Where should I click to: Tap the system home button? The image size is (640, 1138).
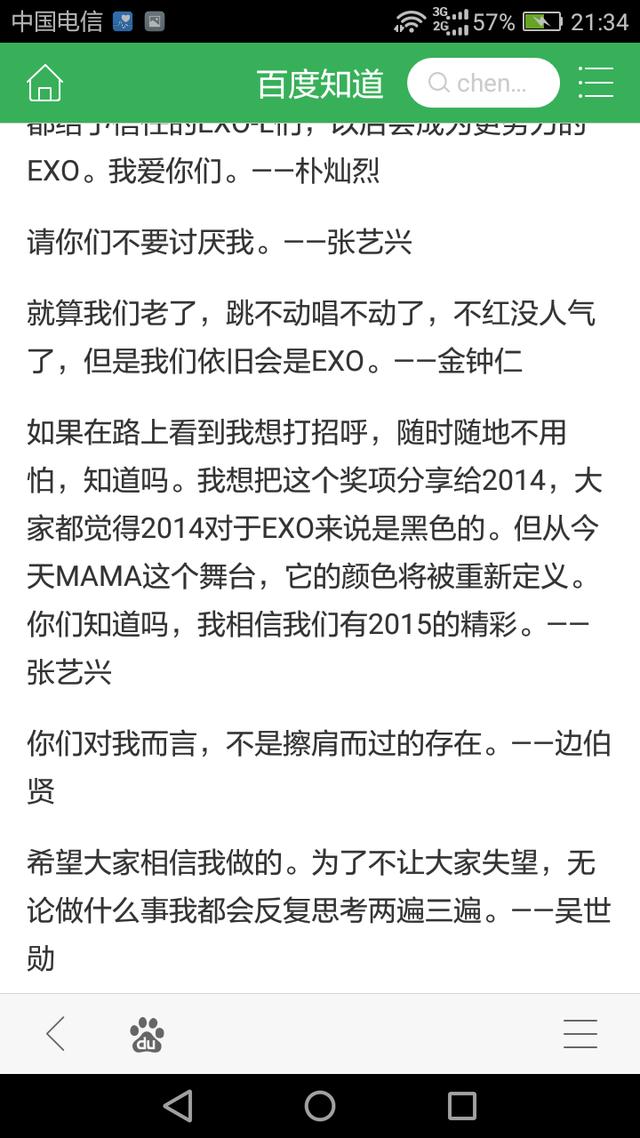pos(319,1106)
